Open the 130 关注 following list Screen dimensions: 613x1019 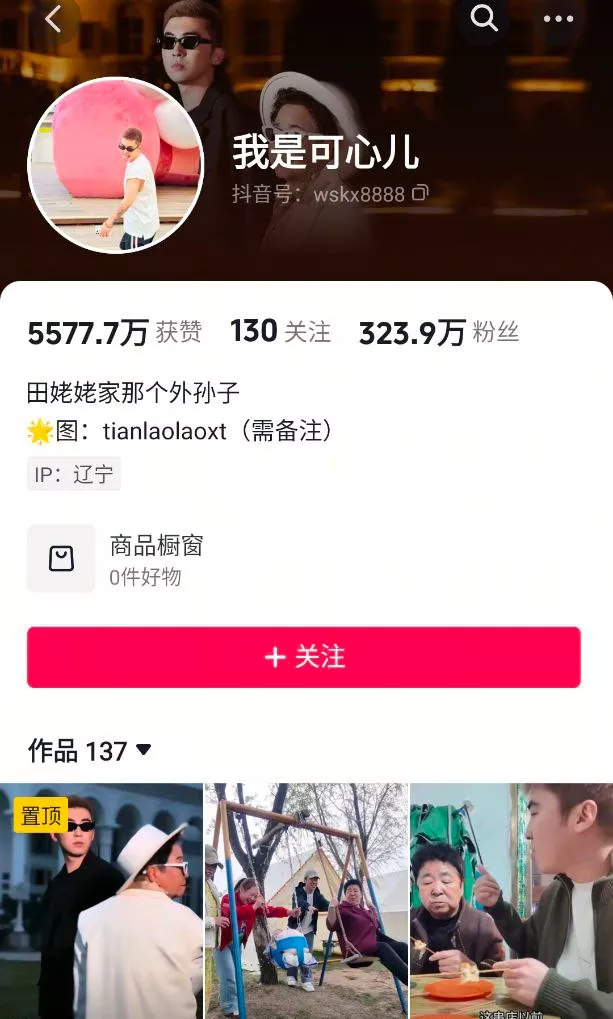pos(280,332)
